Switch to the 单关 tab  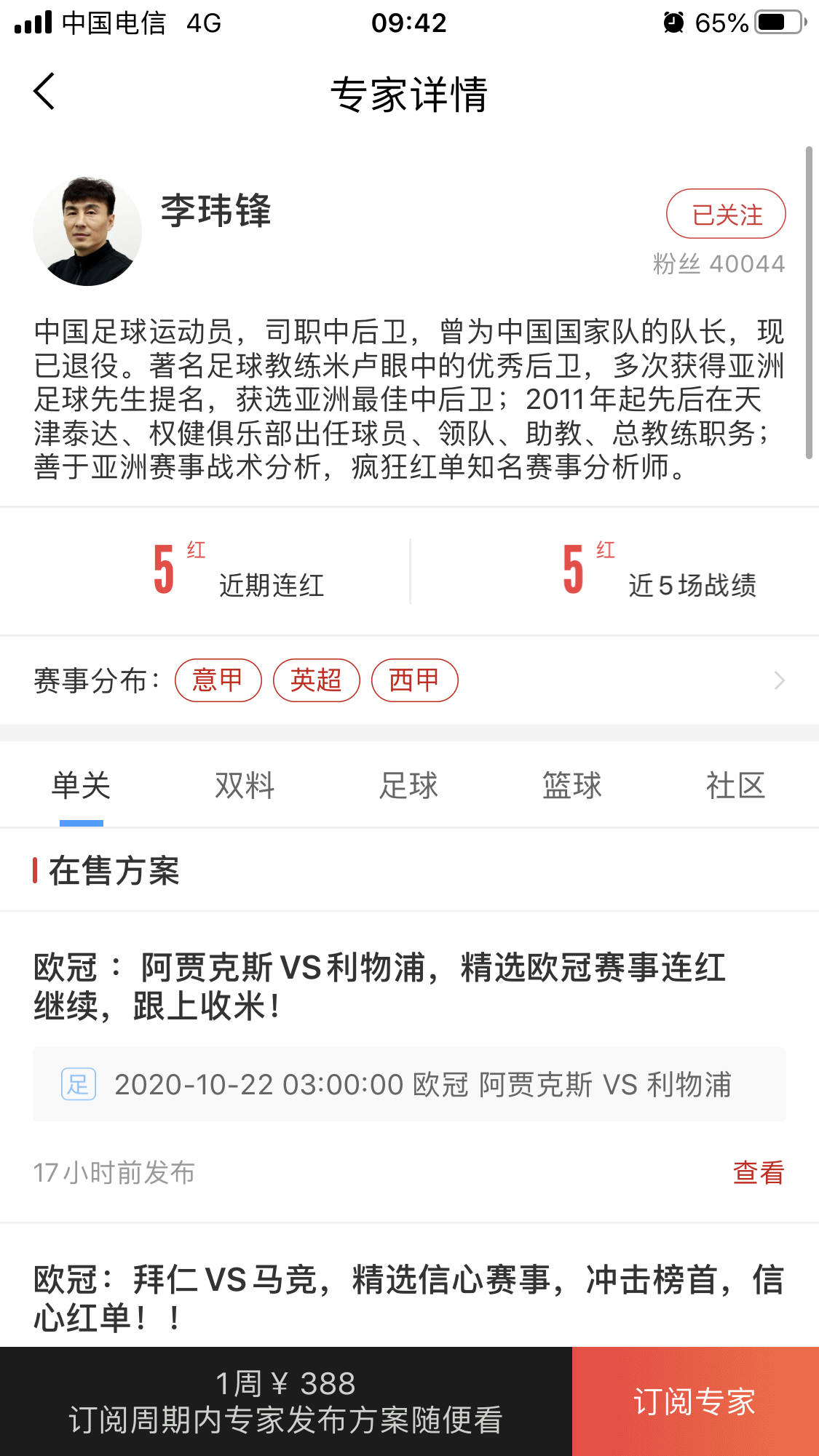(x=81, y=786)
